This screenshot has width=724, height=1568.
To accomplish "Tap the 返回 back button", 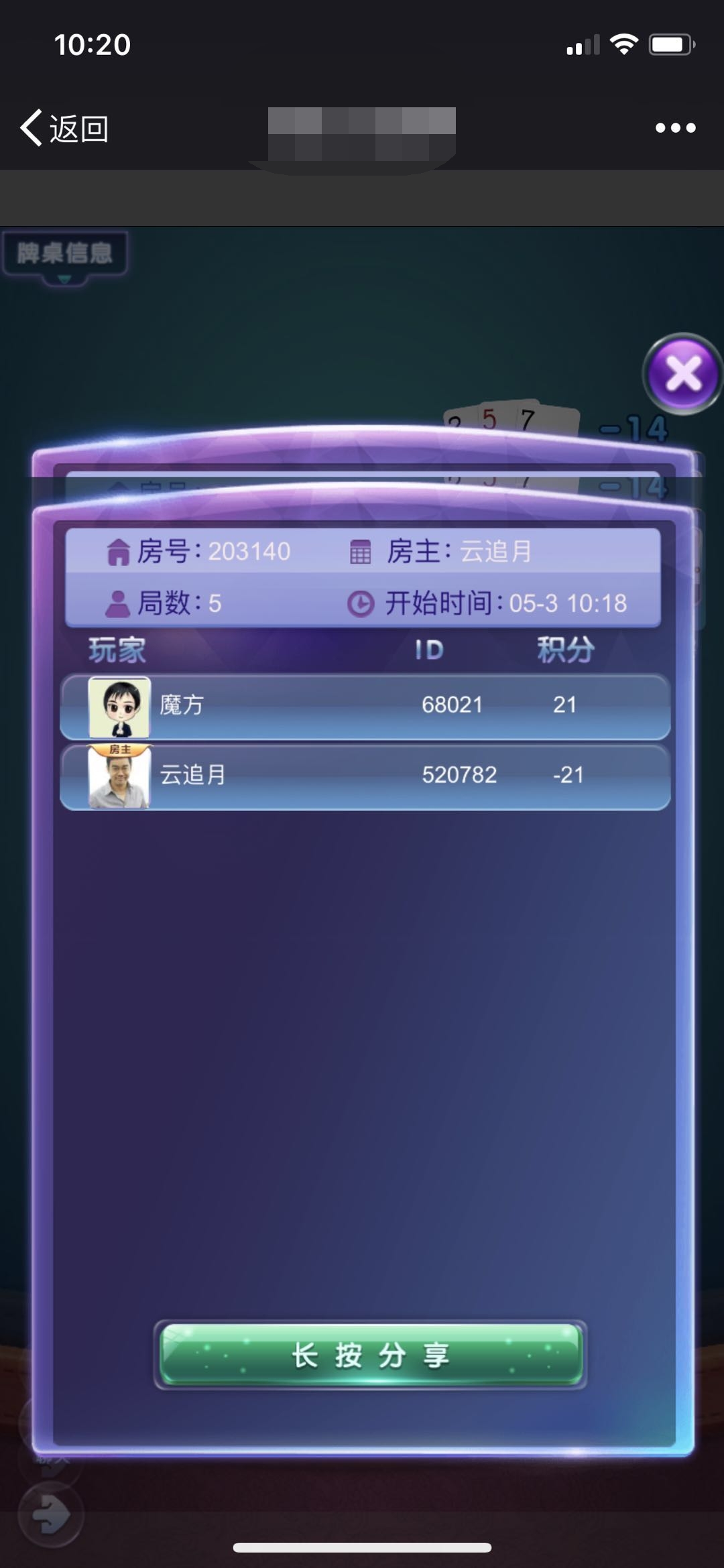I will 65,127.
